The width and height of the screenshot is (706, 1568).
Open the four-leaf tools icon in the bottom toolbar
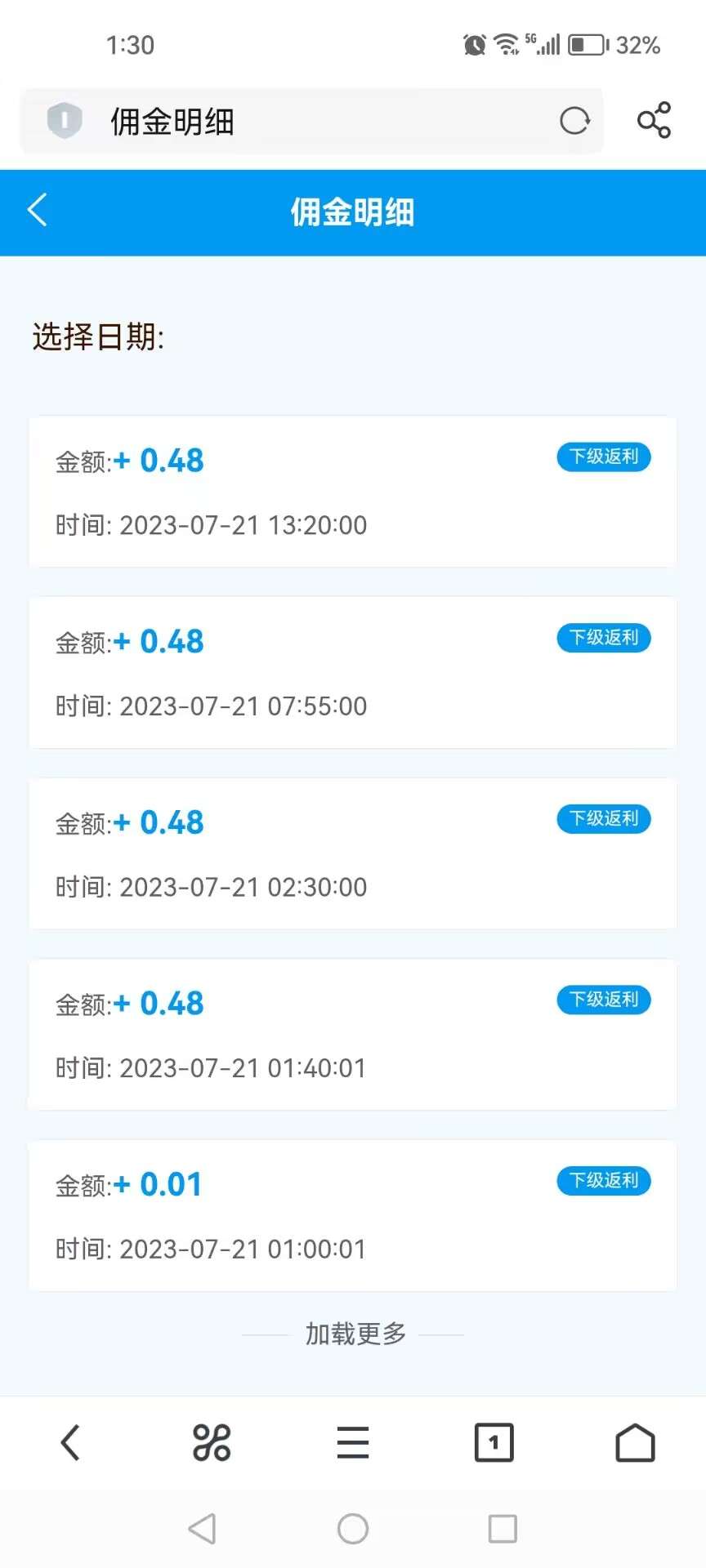pyautogui.click(x=212, y=1442)
